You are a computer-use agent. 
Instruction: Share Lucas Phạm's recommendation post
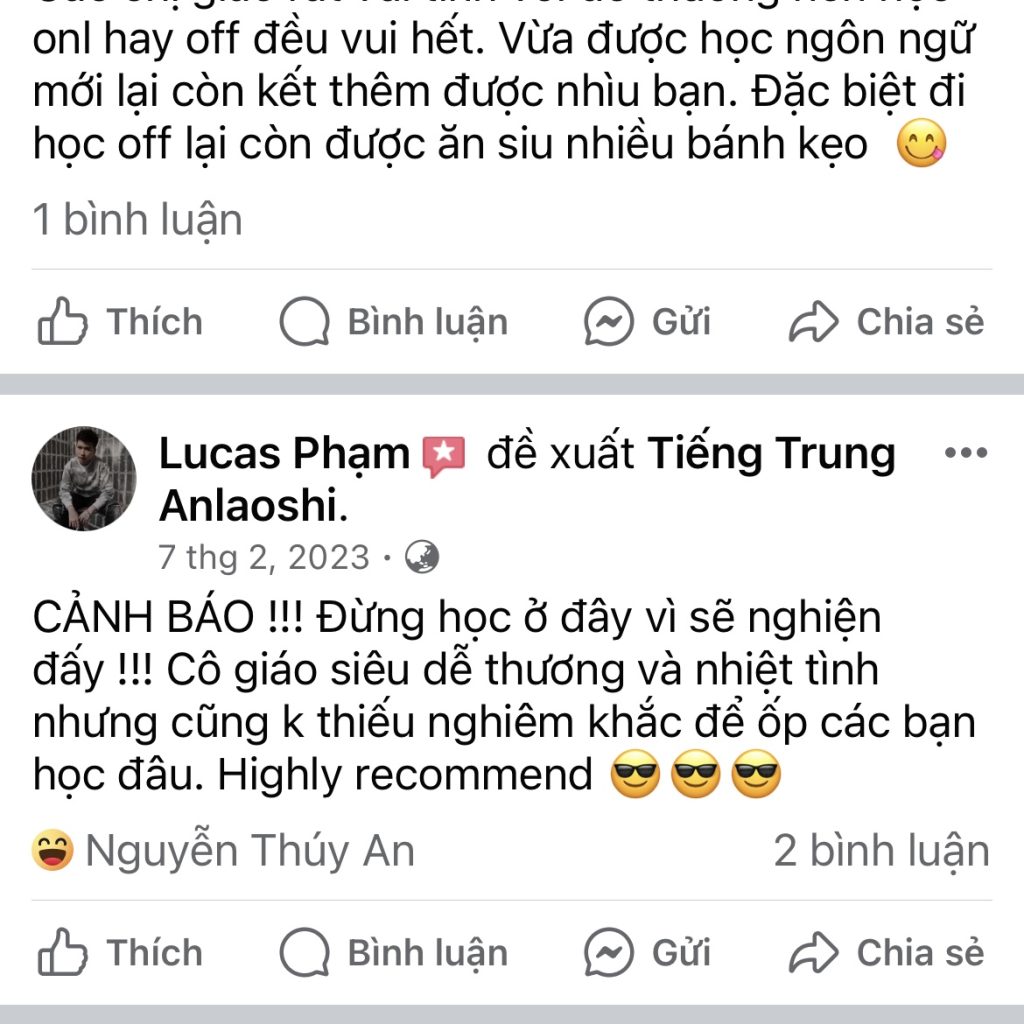tap(886, 952)
